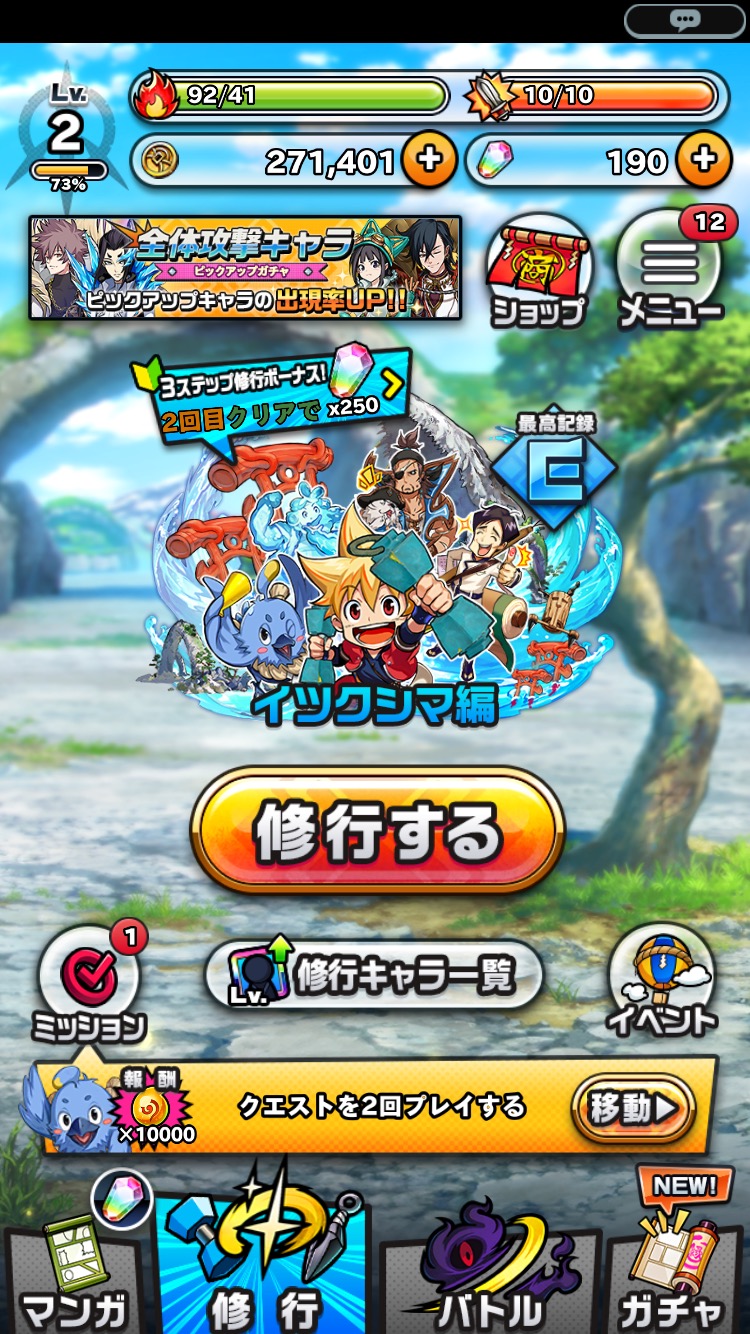Tap the plus button beside the coin balance
The height and width of the screenshot is (1334, 750).
pyautogui.click(x=429, y=161)
